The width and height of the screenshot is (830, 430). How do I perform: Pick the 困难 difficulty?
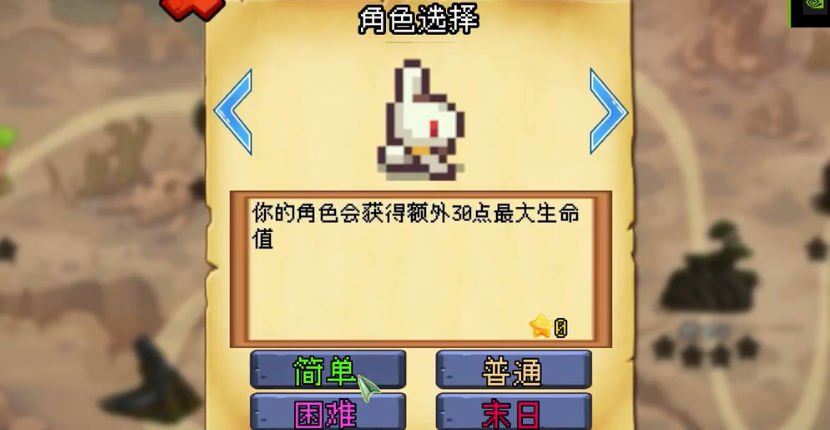tap(327, 412)
